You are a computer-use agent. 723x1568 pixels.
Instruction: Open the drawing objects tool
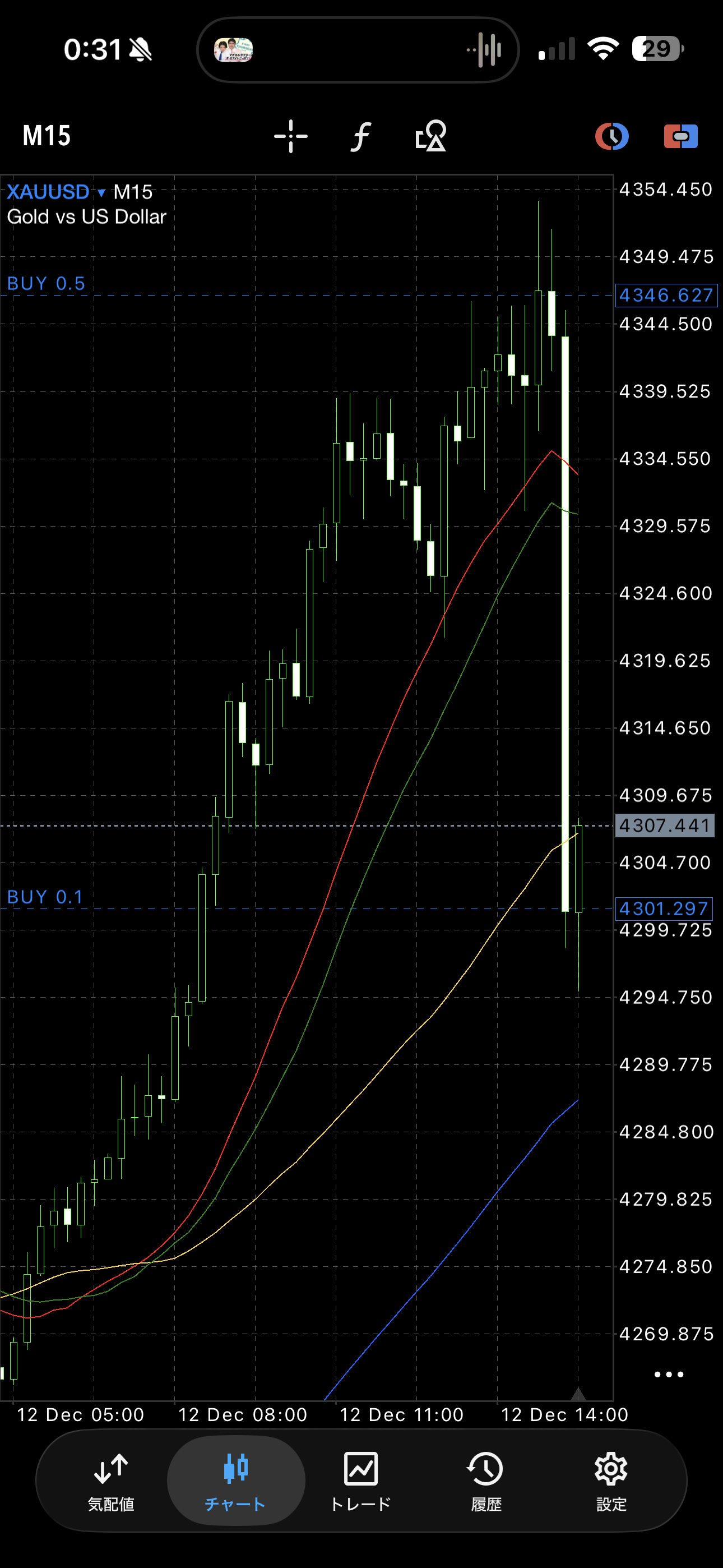click(x=430, y=136)
